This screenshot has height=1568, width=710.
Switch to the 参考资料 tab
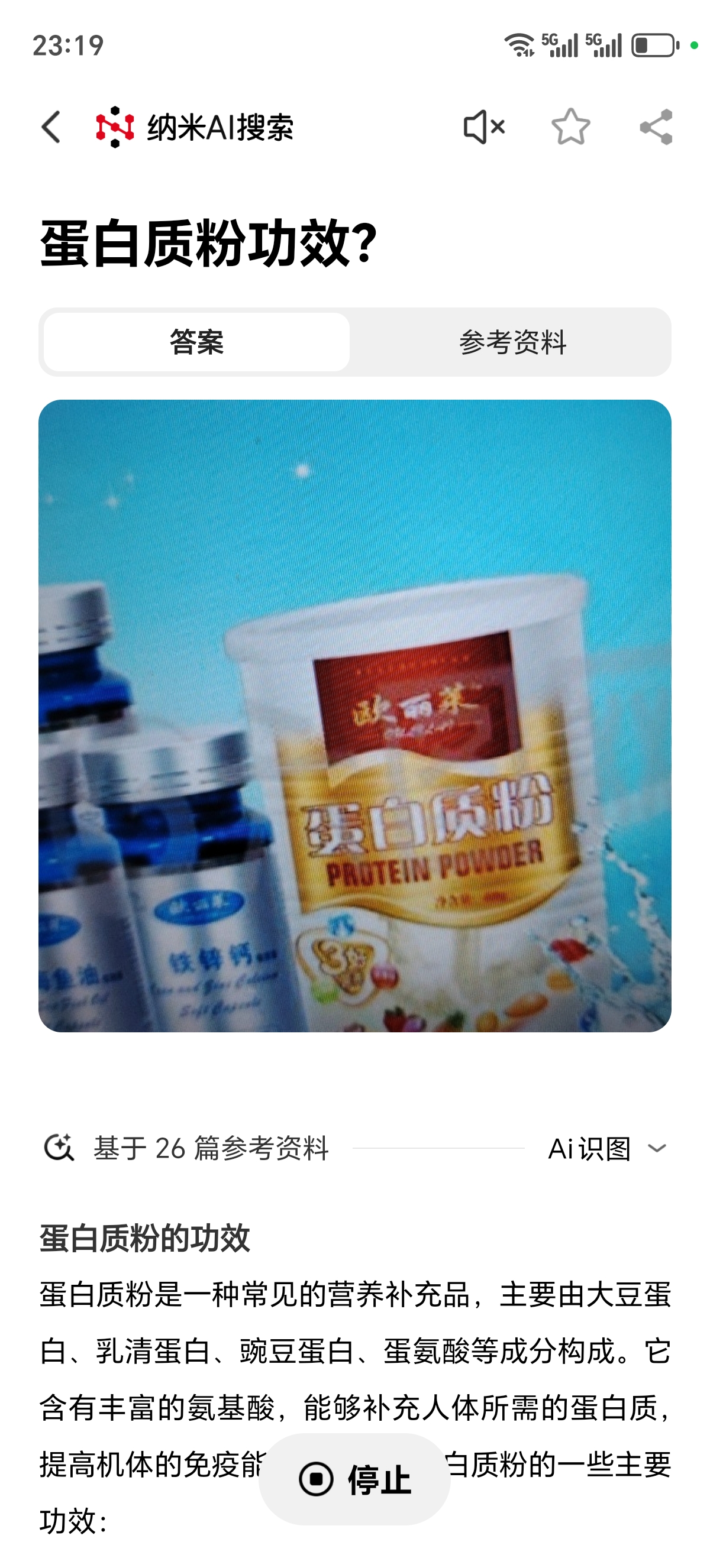click(x=512, y=342)
